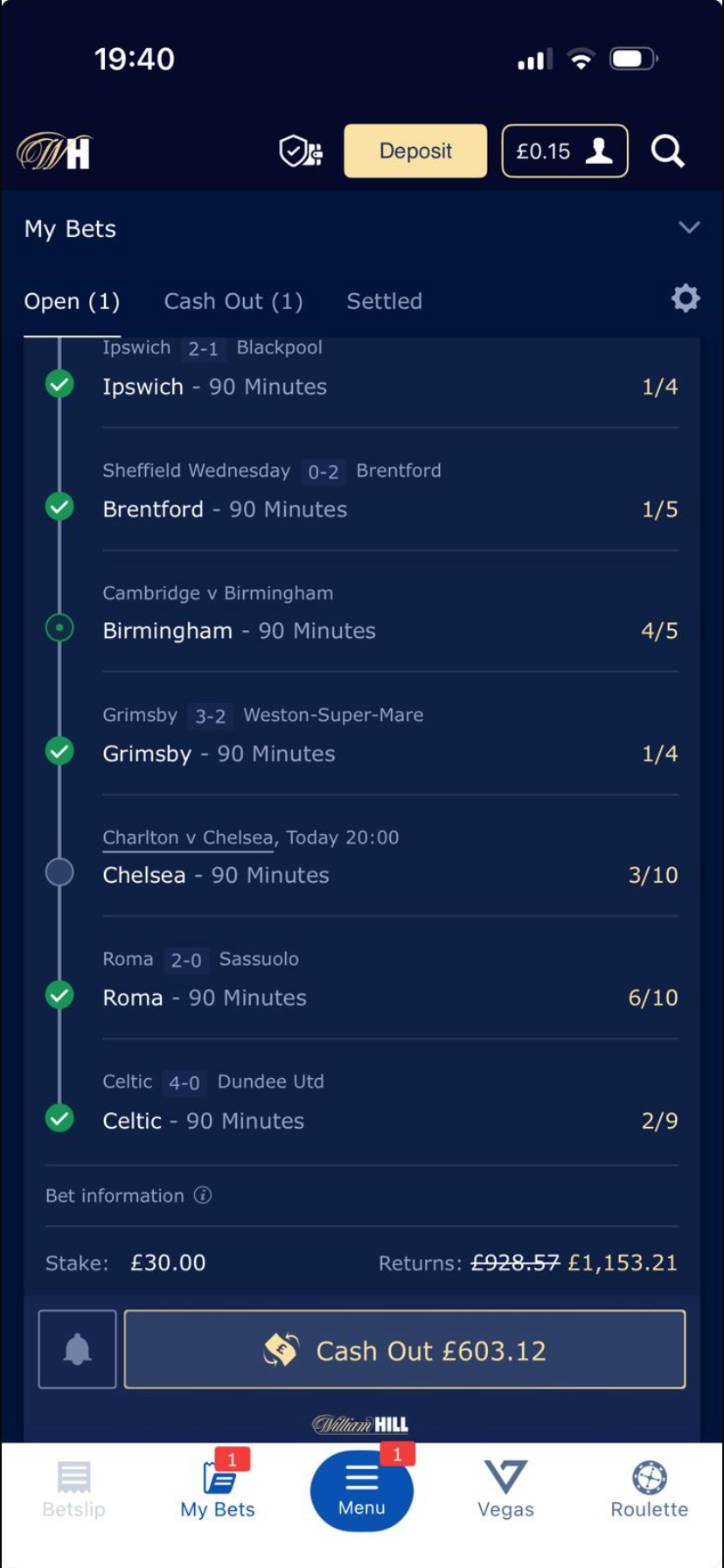Viewport: 724px width, 1568px height.
Task: Open the search magnifier icon
Action: coord(667,151)
